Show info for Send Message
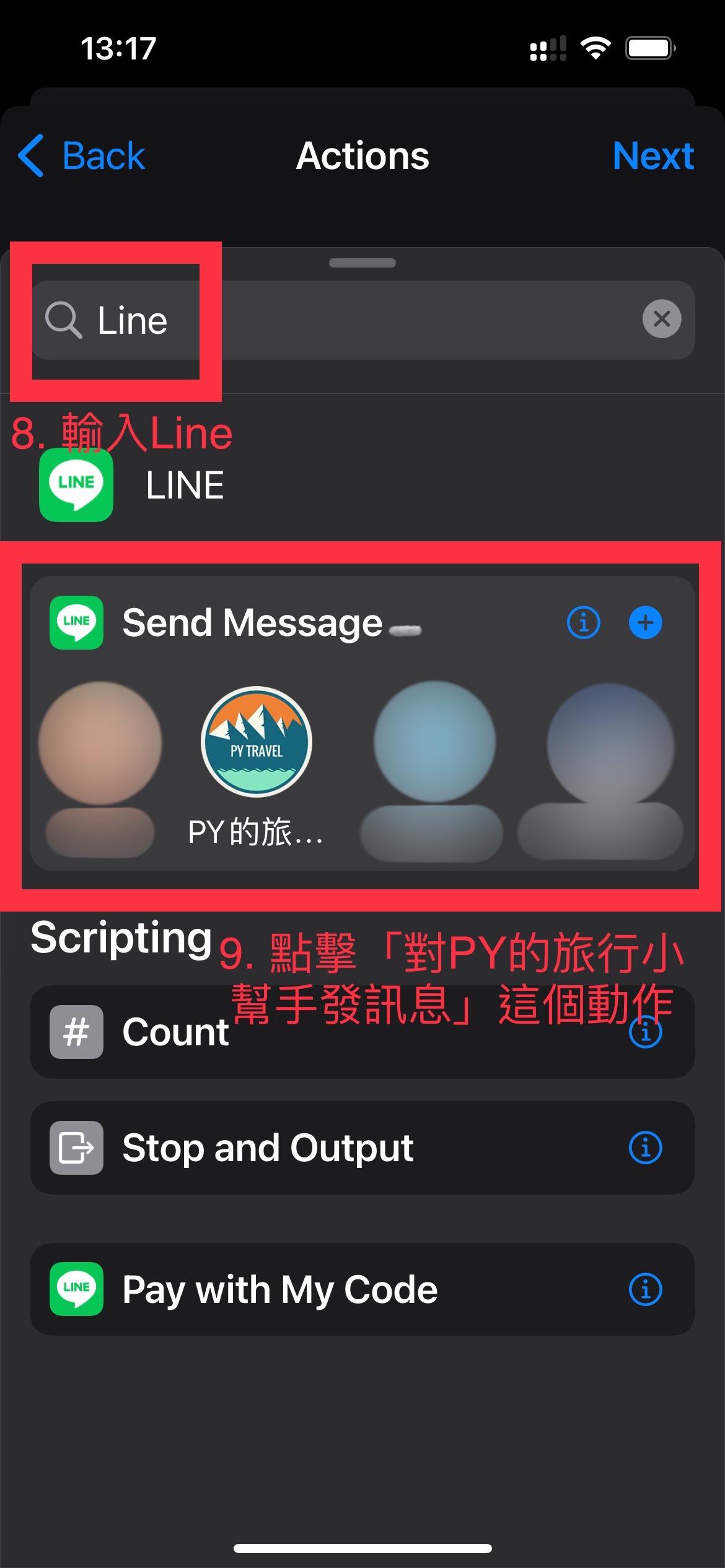The height and width of the screenshot is (1568, 725). click(x=583, y=622)
